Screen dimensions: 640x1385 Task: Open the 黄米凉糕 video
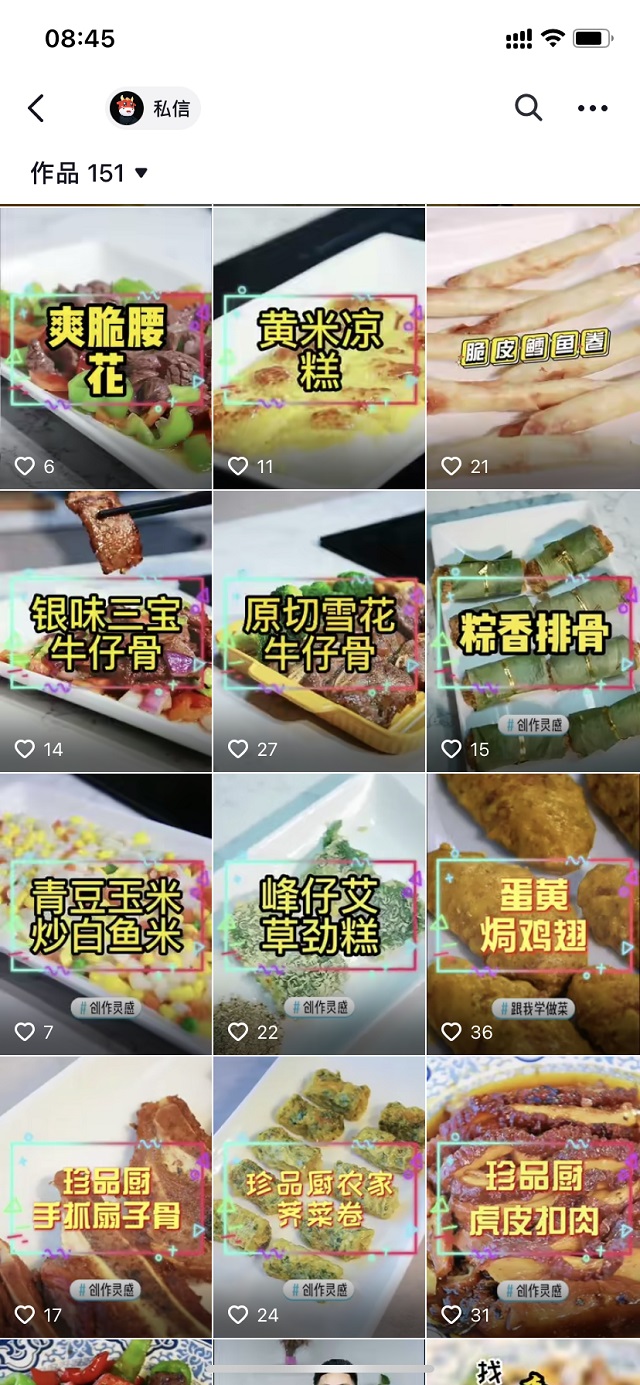pos(319,347)
